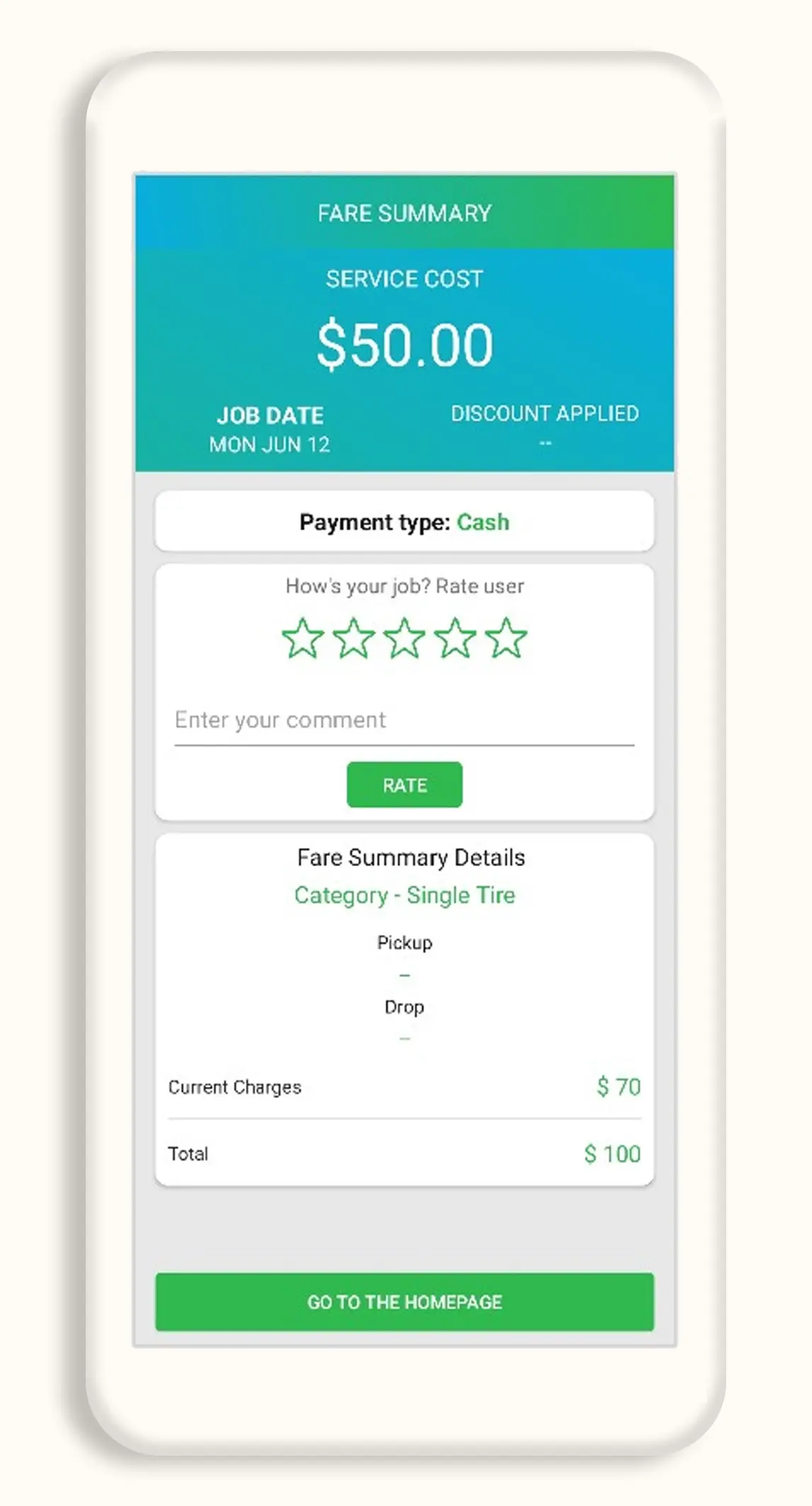Screen dimensions: 812x1506
Task: Go to the homepage
Action: point(404,1302)
